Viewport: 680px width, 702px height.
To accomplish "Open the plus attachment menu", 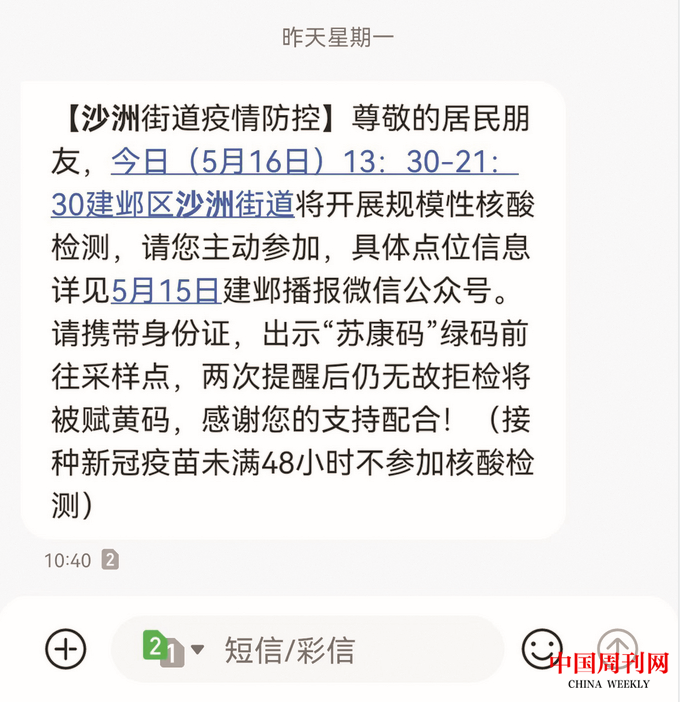I will pyautogui.click(x=66, y=649).
